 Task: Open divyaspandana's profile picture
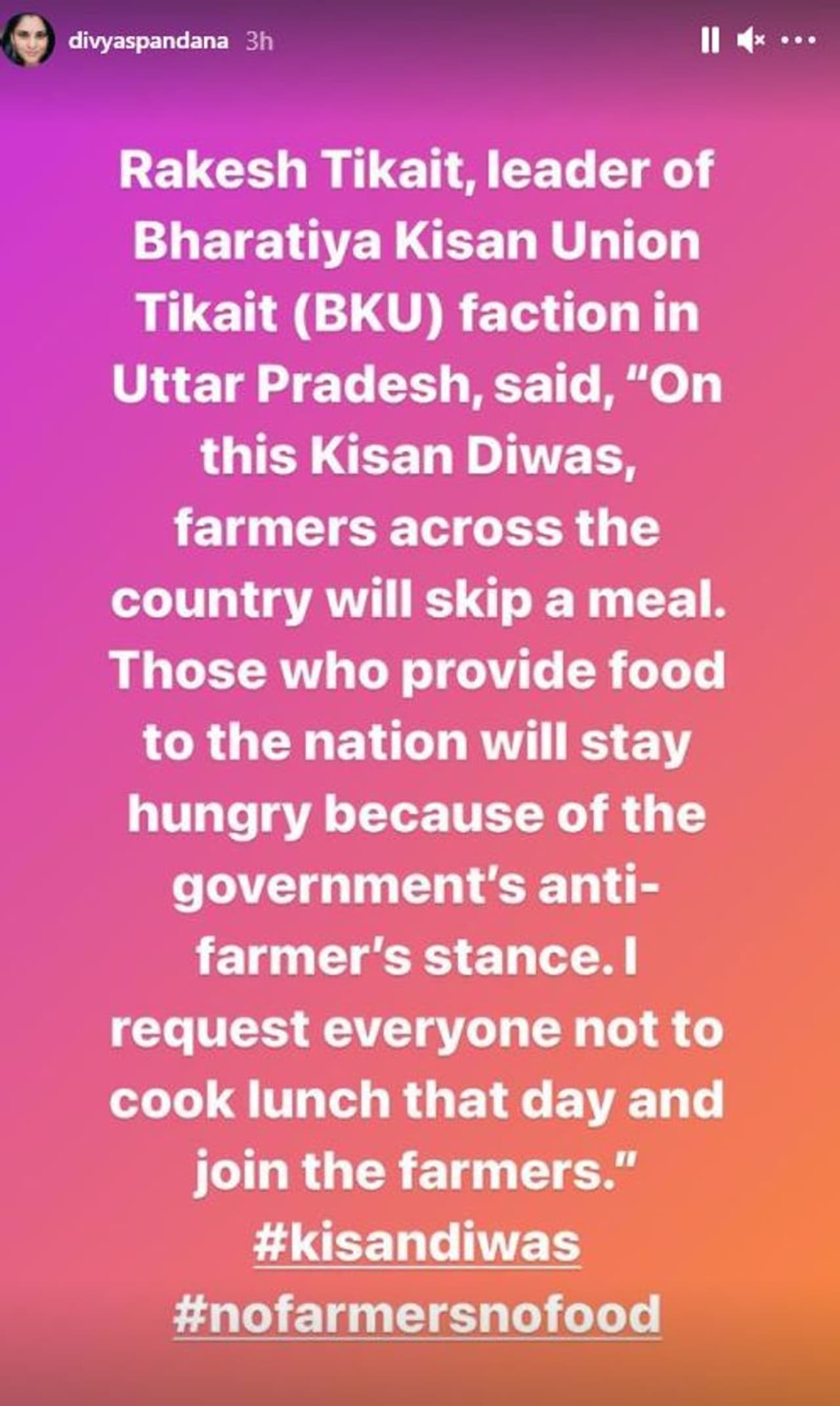pos(28,41)
